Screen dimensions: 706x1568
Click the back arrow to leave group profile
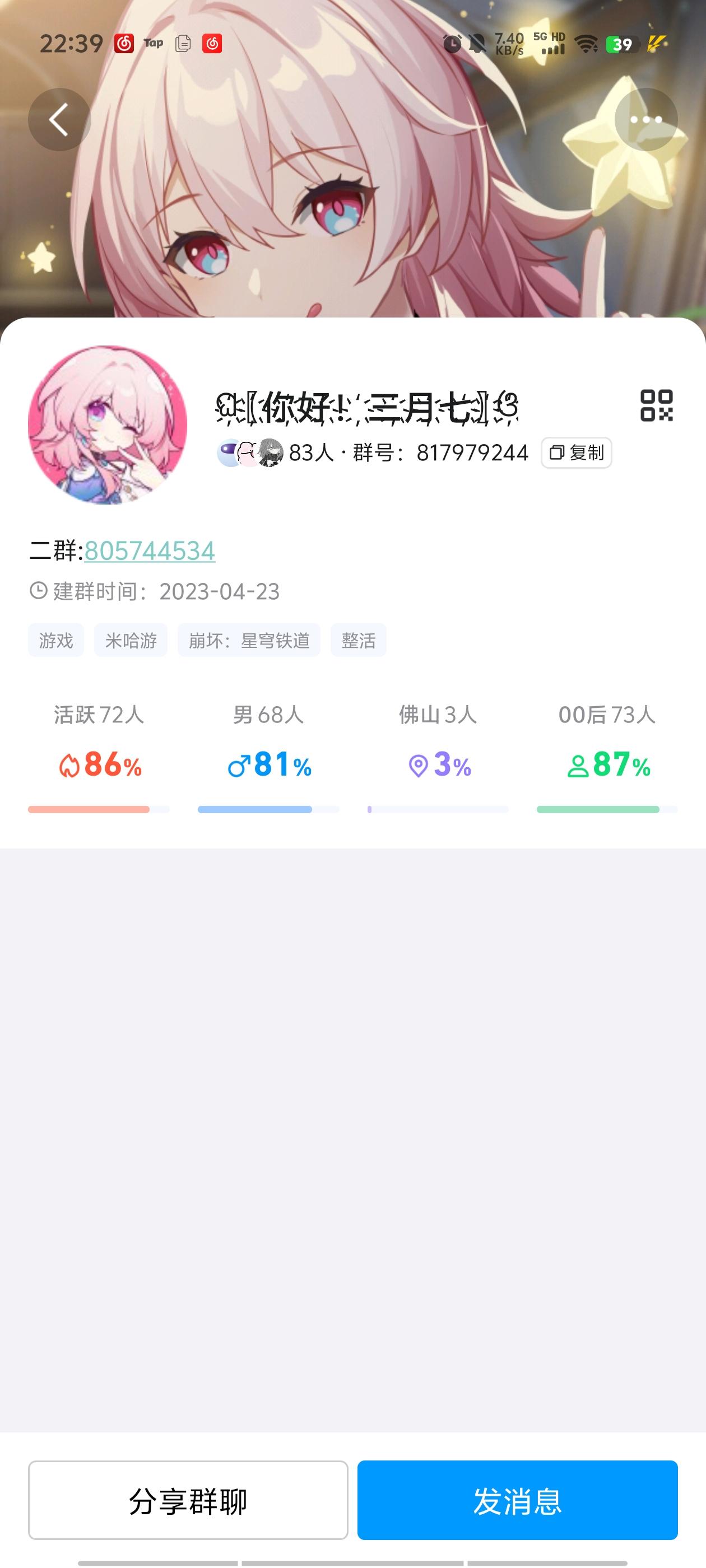click(x=58, y=119)
